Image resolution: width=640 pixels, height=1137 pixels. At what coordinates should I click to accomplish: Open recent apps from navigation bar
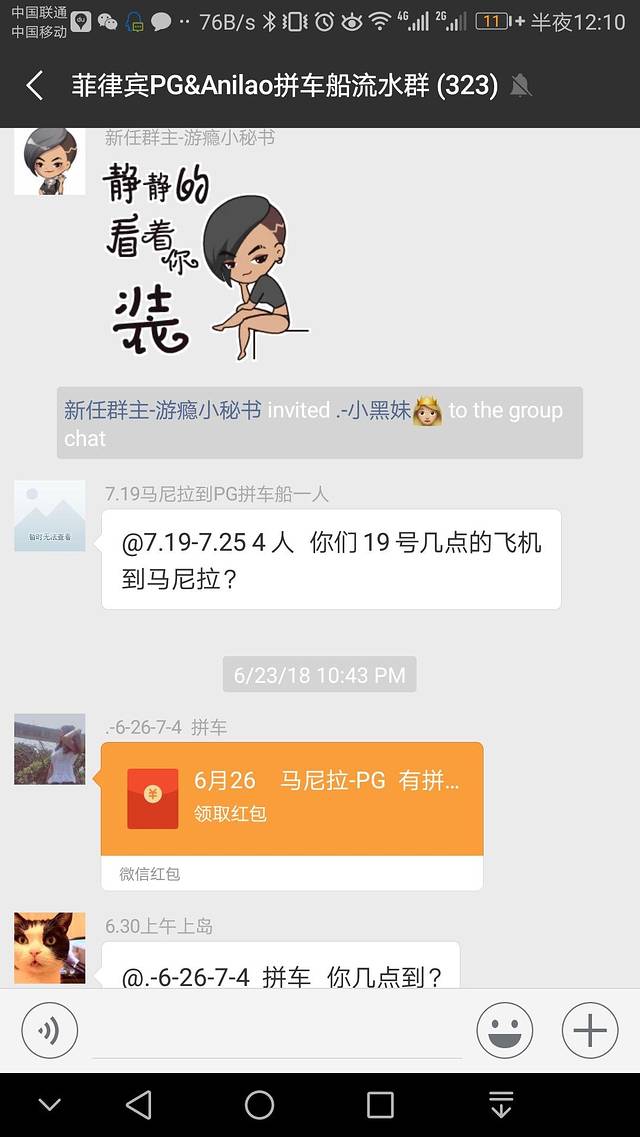coord(380,1104)
